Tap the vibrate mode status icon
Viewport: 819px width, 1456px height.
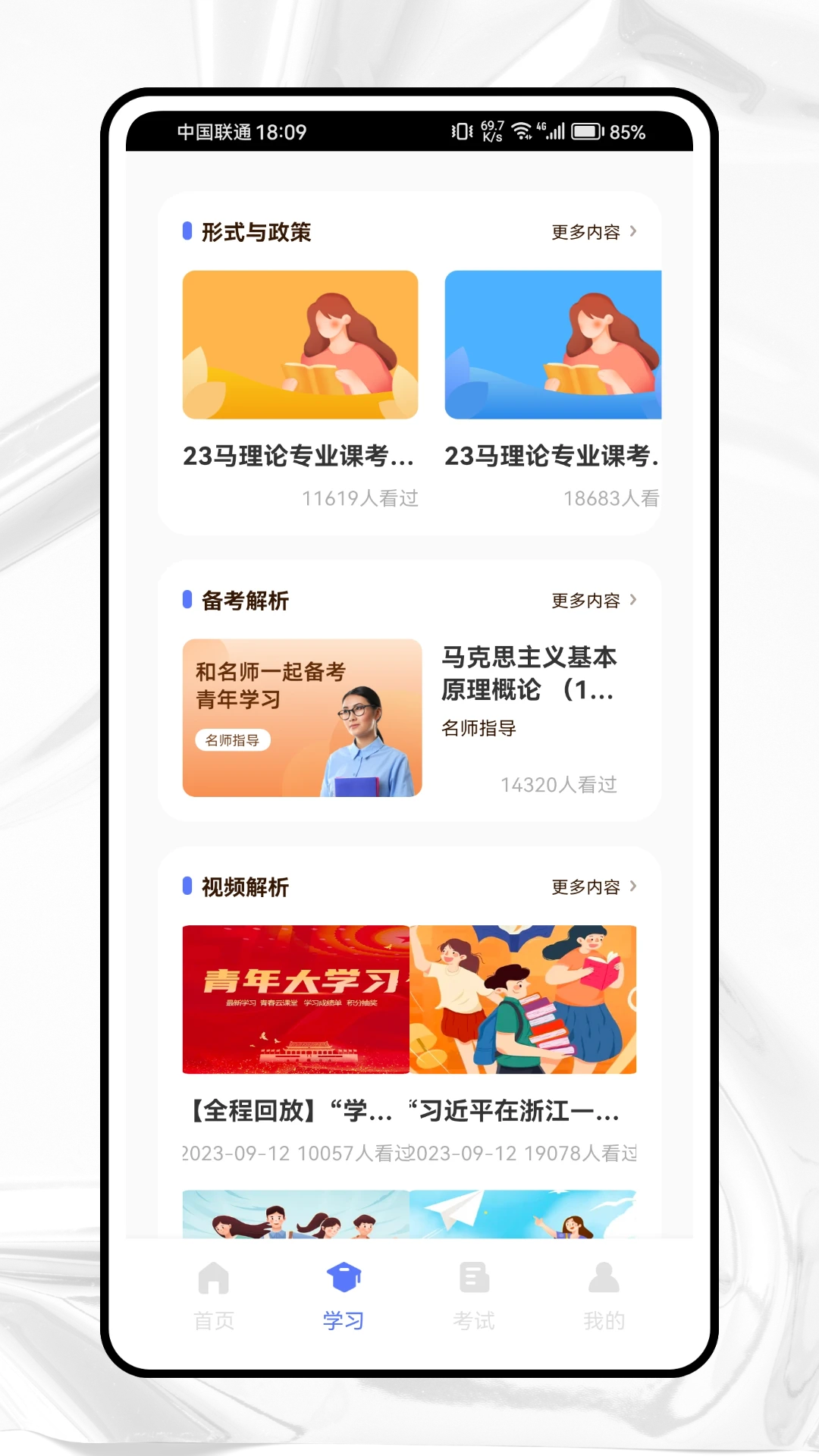click(460, 130)
